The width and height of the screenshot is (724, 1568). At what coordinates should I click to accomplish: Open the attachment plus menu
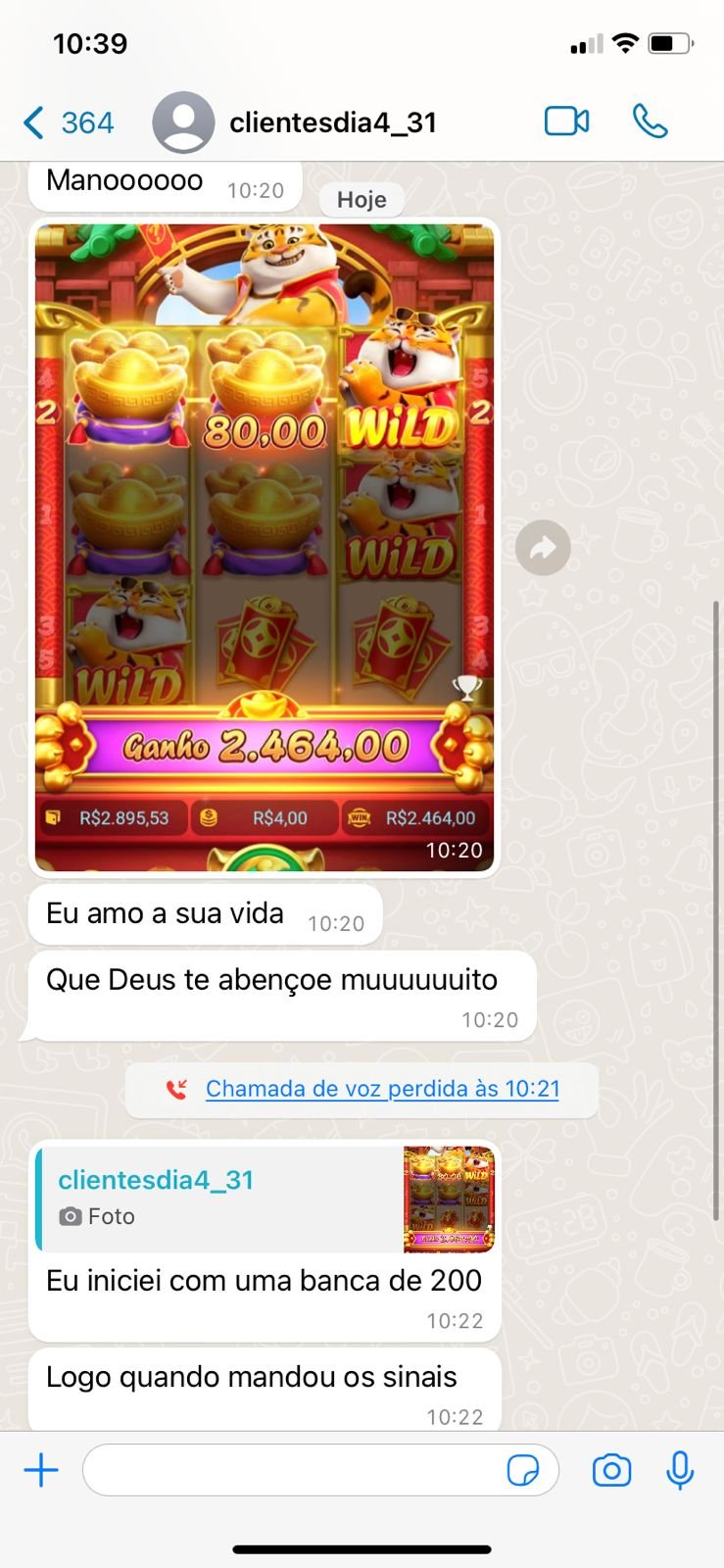(x=41, y=1470)
